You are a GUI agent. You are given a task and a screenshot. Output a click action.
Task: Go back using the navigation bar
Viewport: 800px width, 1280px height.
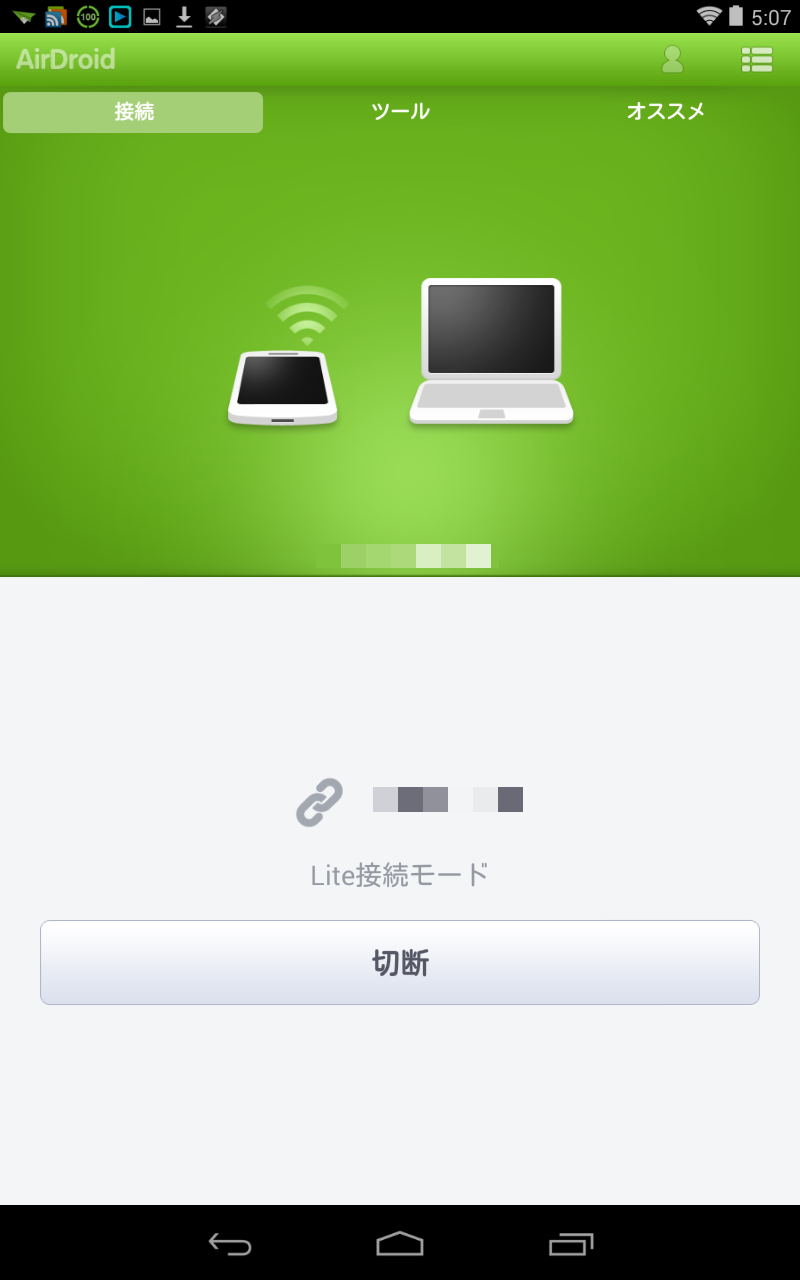pyautogui.click(x=230, y=1243)
